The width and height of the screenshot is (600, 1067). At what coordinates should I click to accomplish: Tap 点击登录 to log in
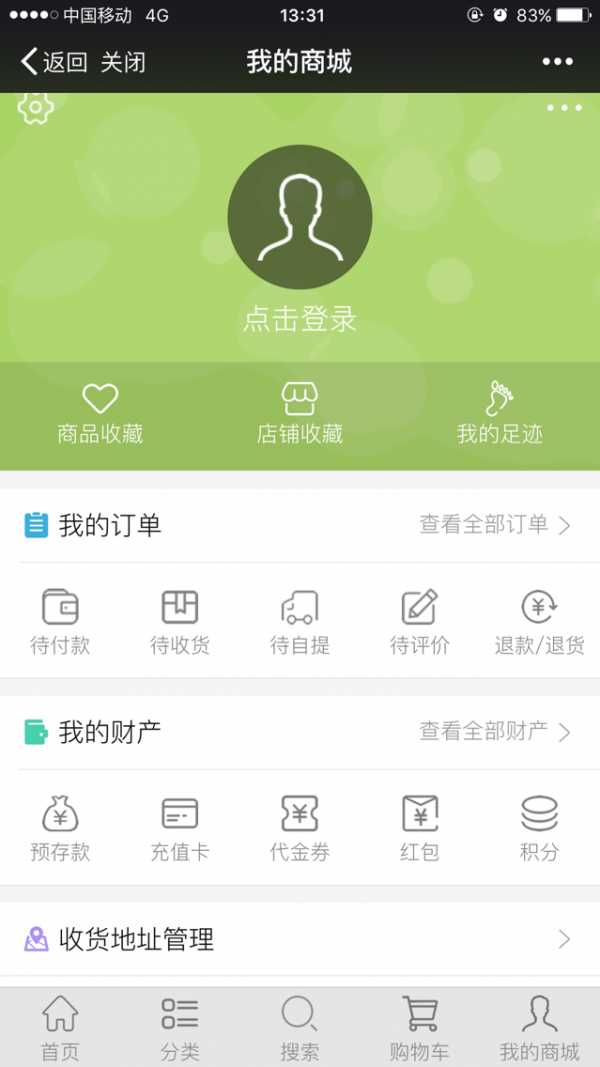pos(300,319)
